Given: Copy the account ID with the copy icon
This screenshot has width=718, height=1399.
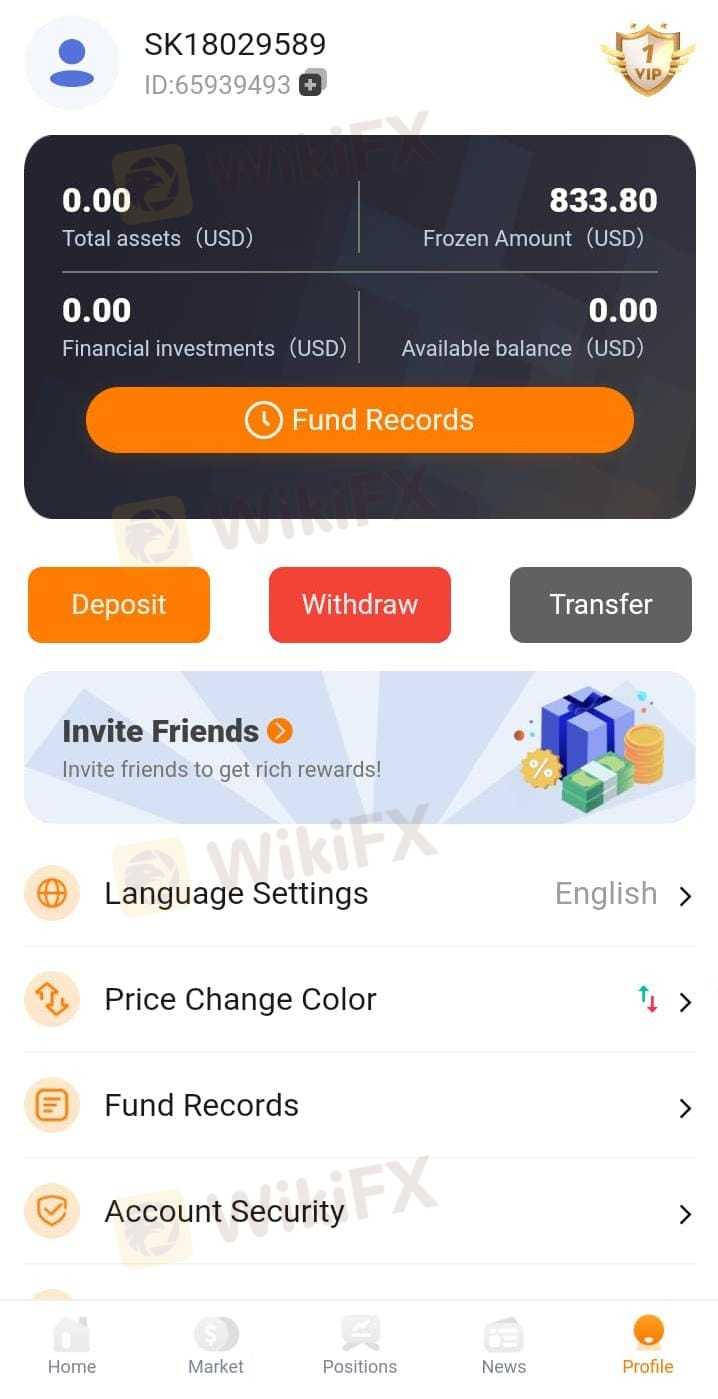Looking at the screenshot, I should point(313,83).
